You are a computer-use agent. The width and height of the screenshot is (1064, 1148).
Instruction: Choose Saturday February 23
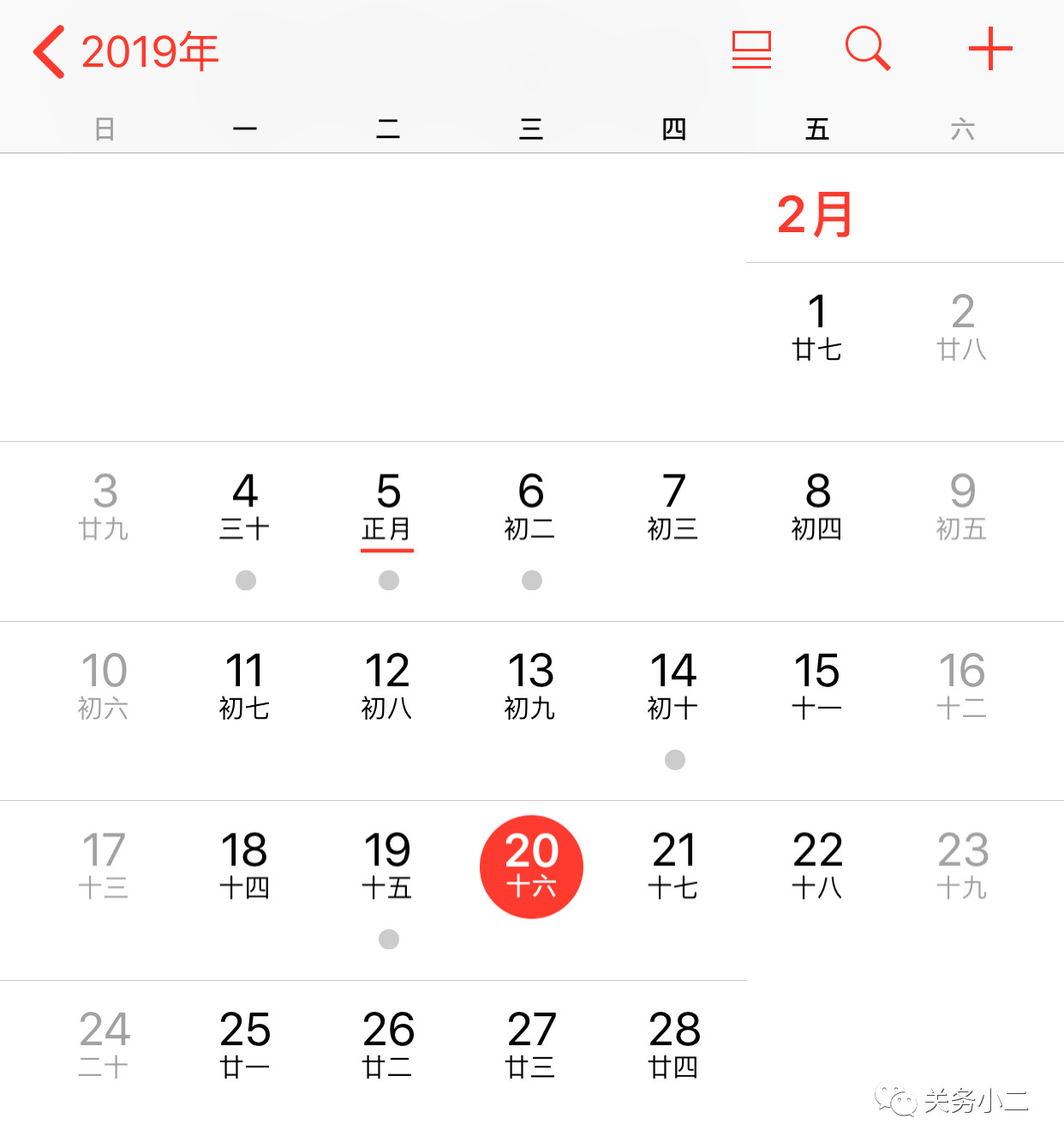(x=962, y=865)
